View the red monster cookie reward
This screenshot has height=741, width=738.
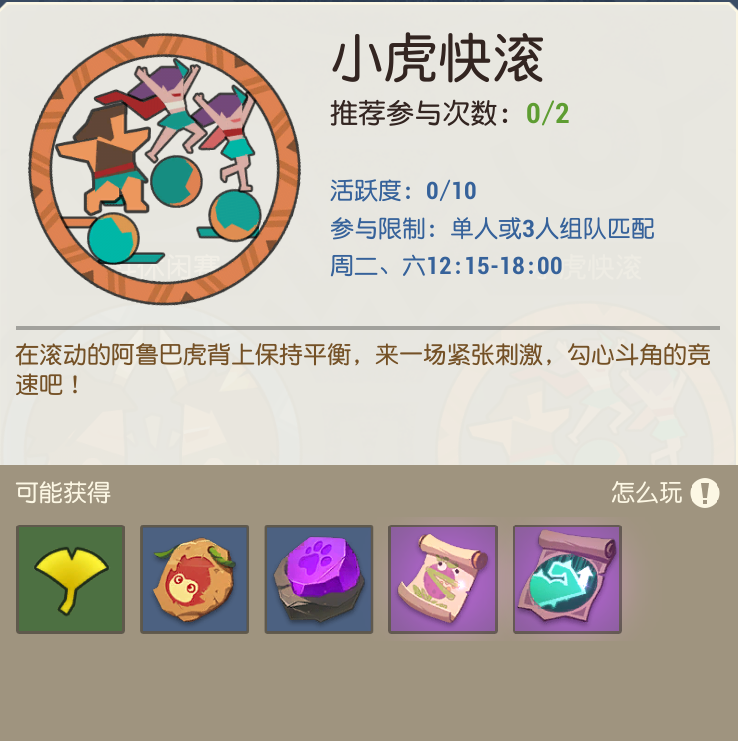[x=194, y=579]
